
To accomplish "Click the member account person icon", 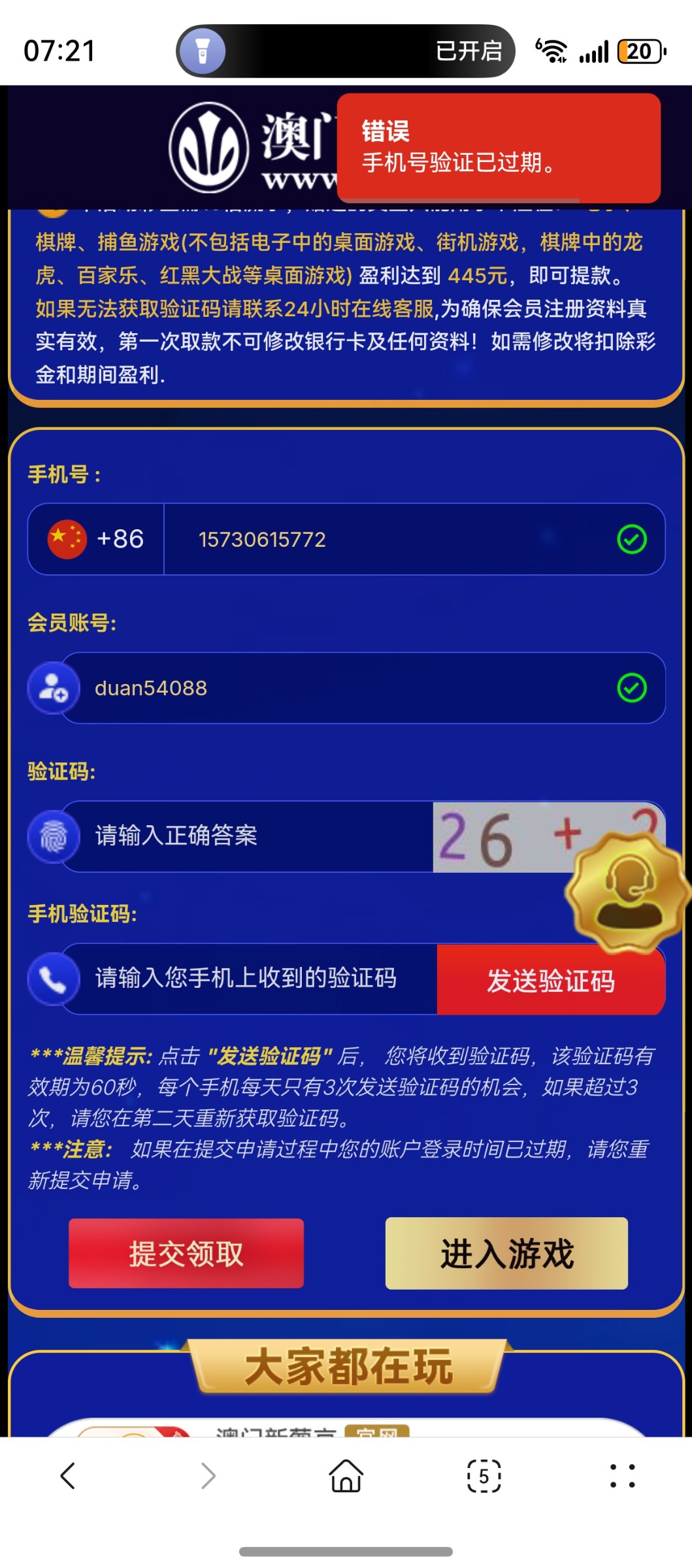I will pyautogui.click(x=53, y=688).
